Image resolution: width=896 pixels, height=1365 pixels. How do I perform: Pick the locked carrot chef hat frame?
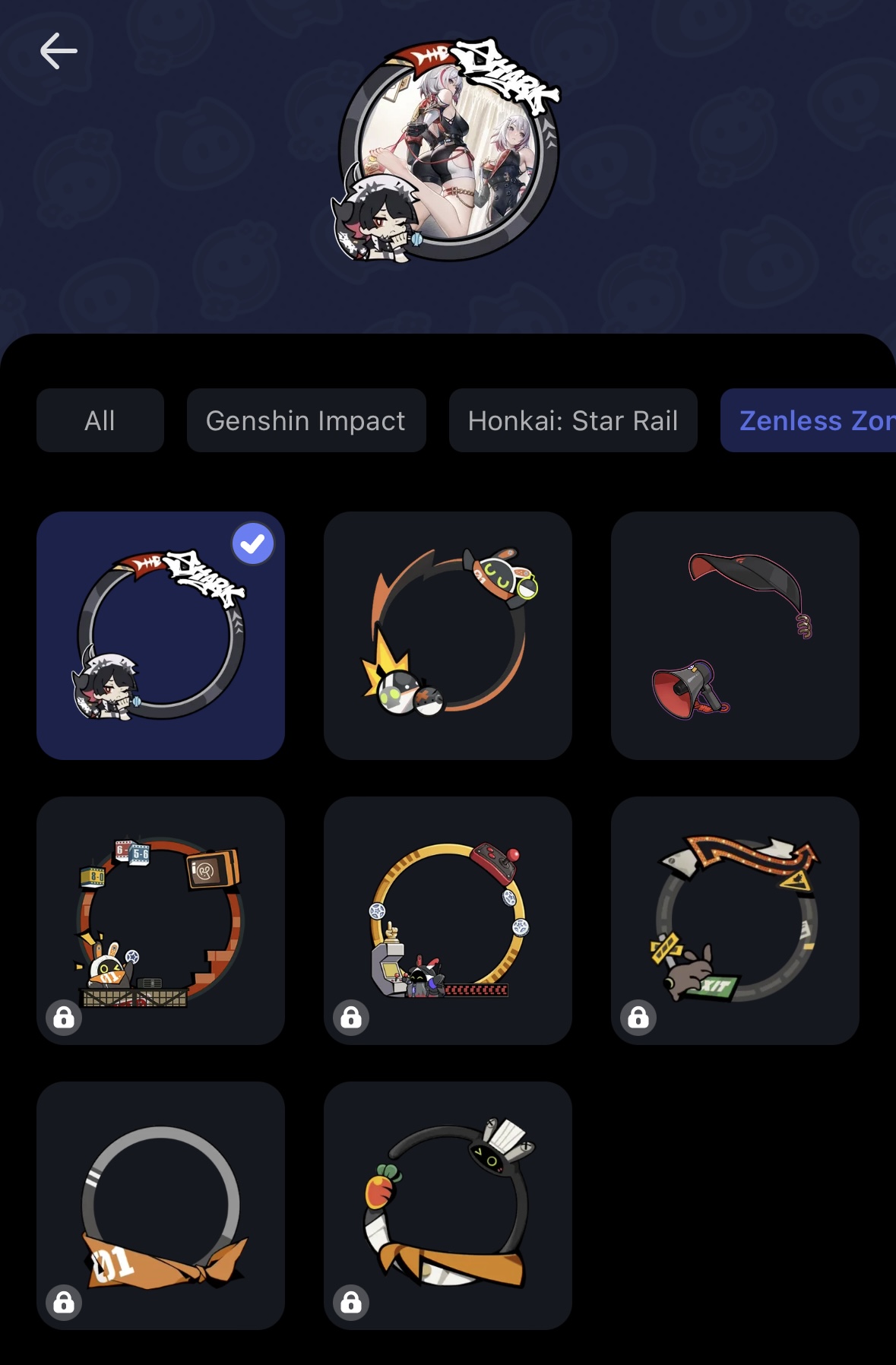pos(448,1205)
